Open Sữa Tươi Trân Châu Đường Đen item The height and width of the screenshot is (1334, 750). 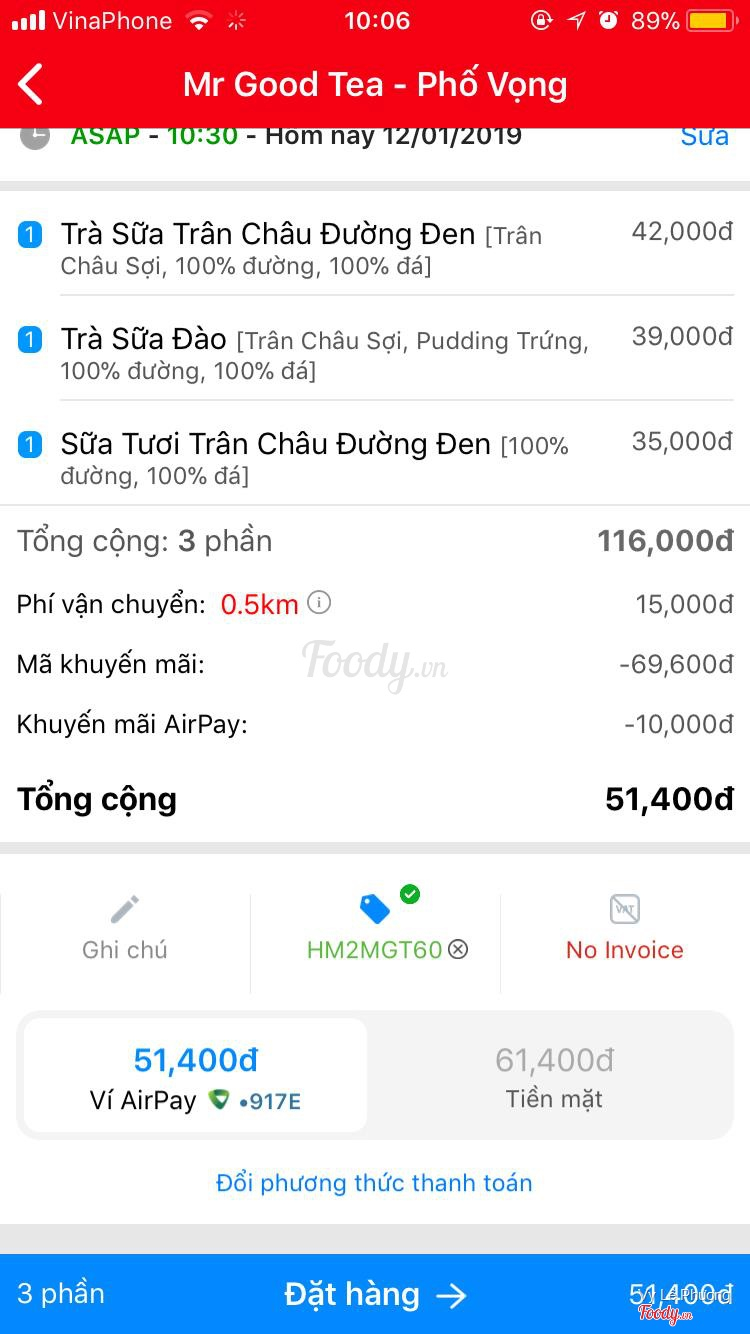(x=300, y=458)
